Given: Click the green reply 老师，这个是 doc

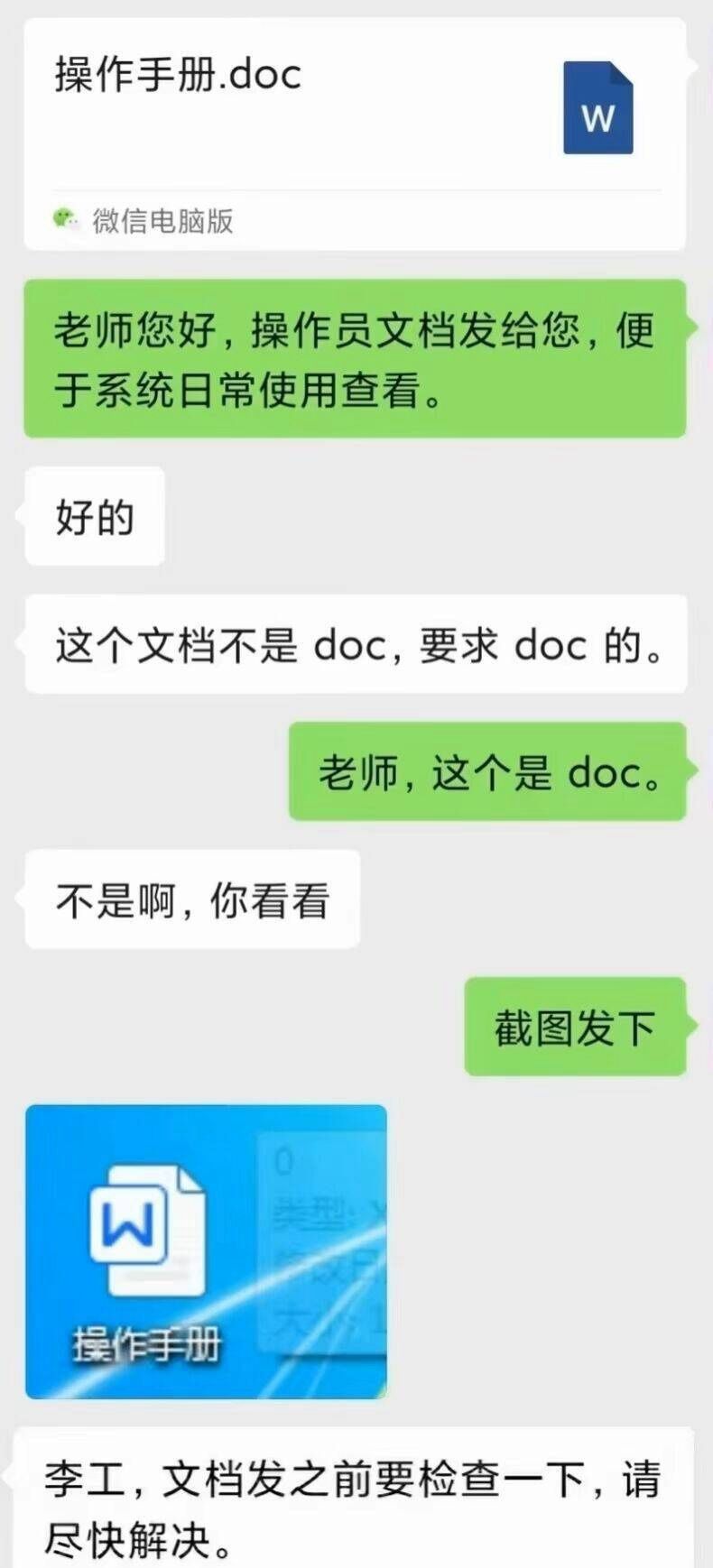Looking at the screenshot, I should click(x=487, y=772).
